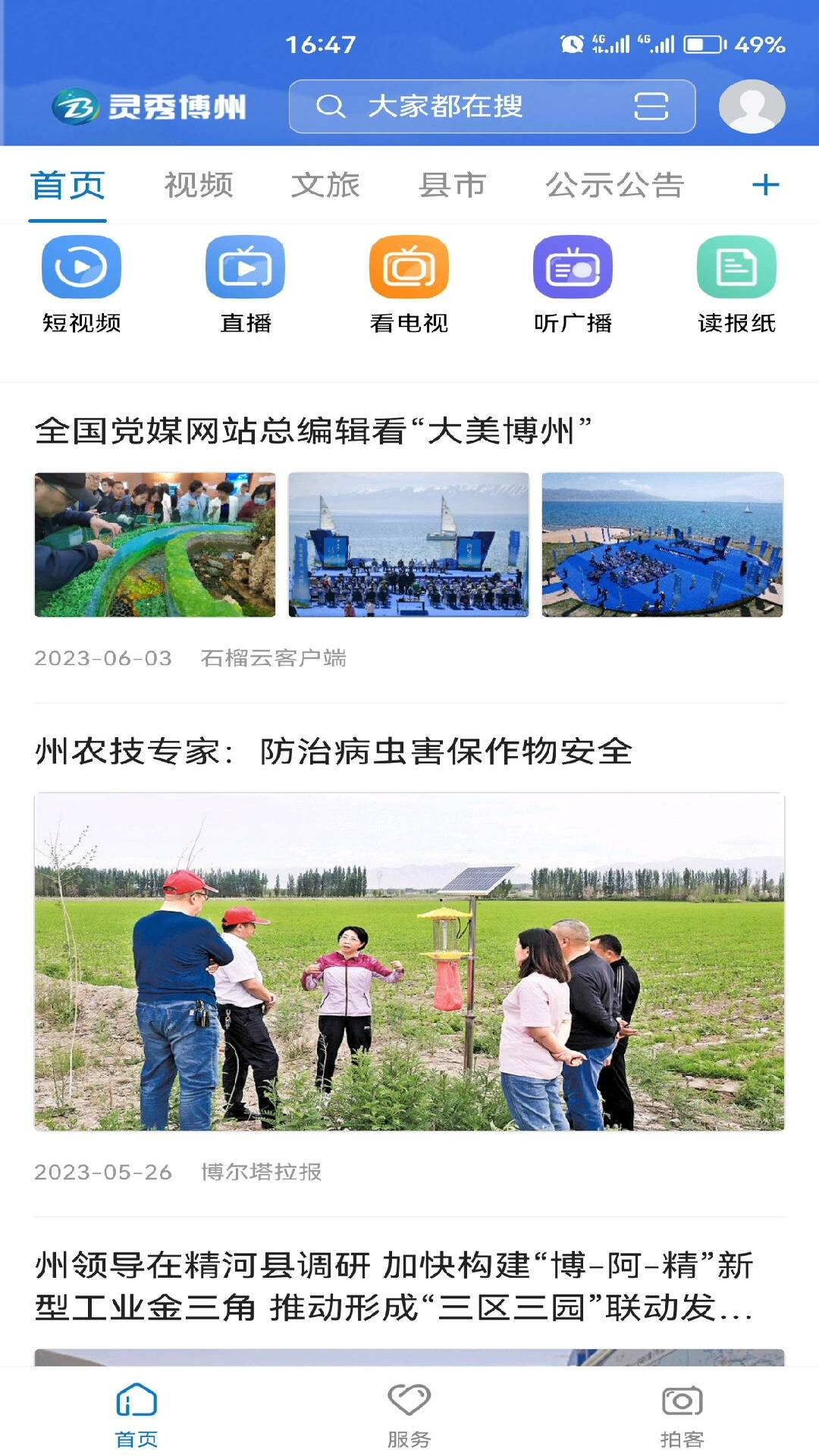Open the 看电视 (watch TV) feature
Screen dimensions: 819x1456
(409, 284)
